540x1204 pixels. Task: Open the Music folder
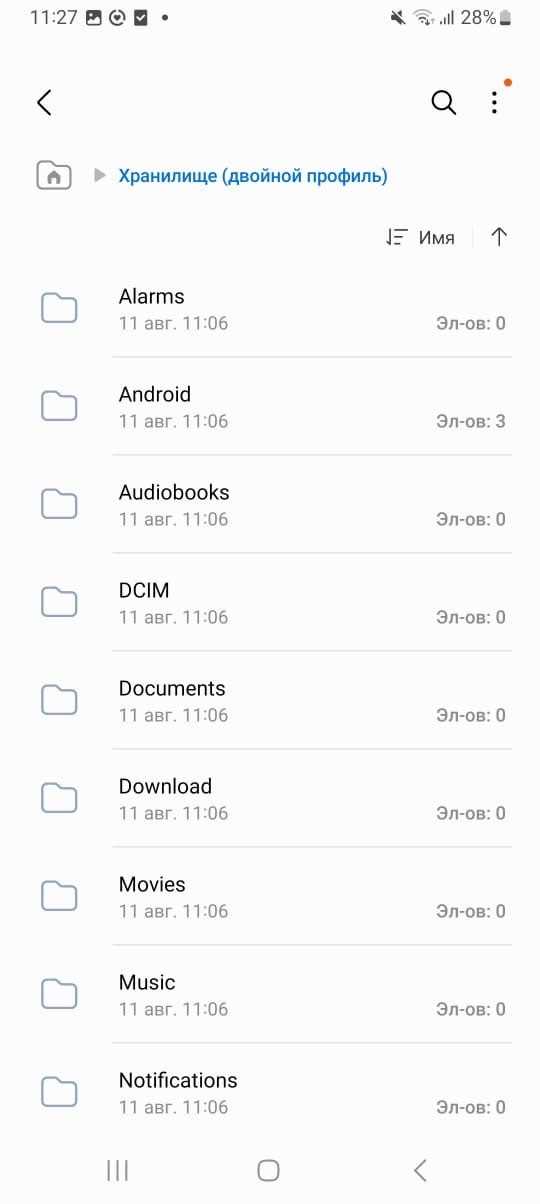[x=270, y=995]
